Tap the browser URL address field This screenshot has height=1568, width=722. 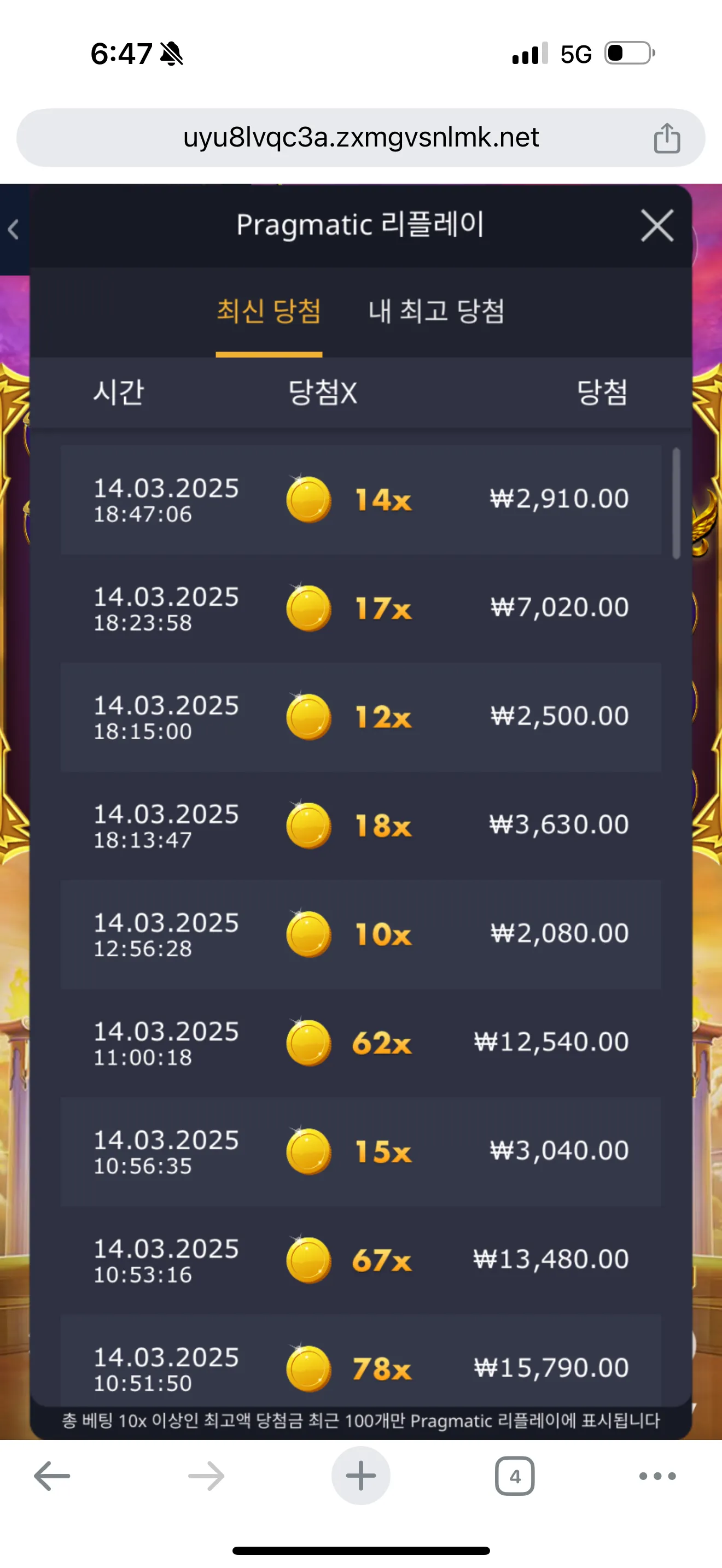(361, 138)
